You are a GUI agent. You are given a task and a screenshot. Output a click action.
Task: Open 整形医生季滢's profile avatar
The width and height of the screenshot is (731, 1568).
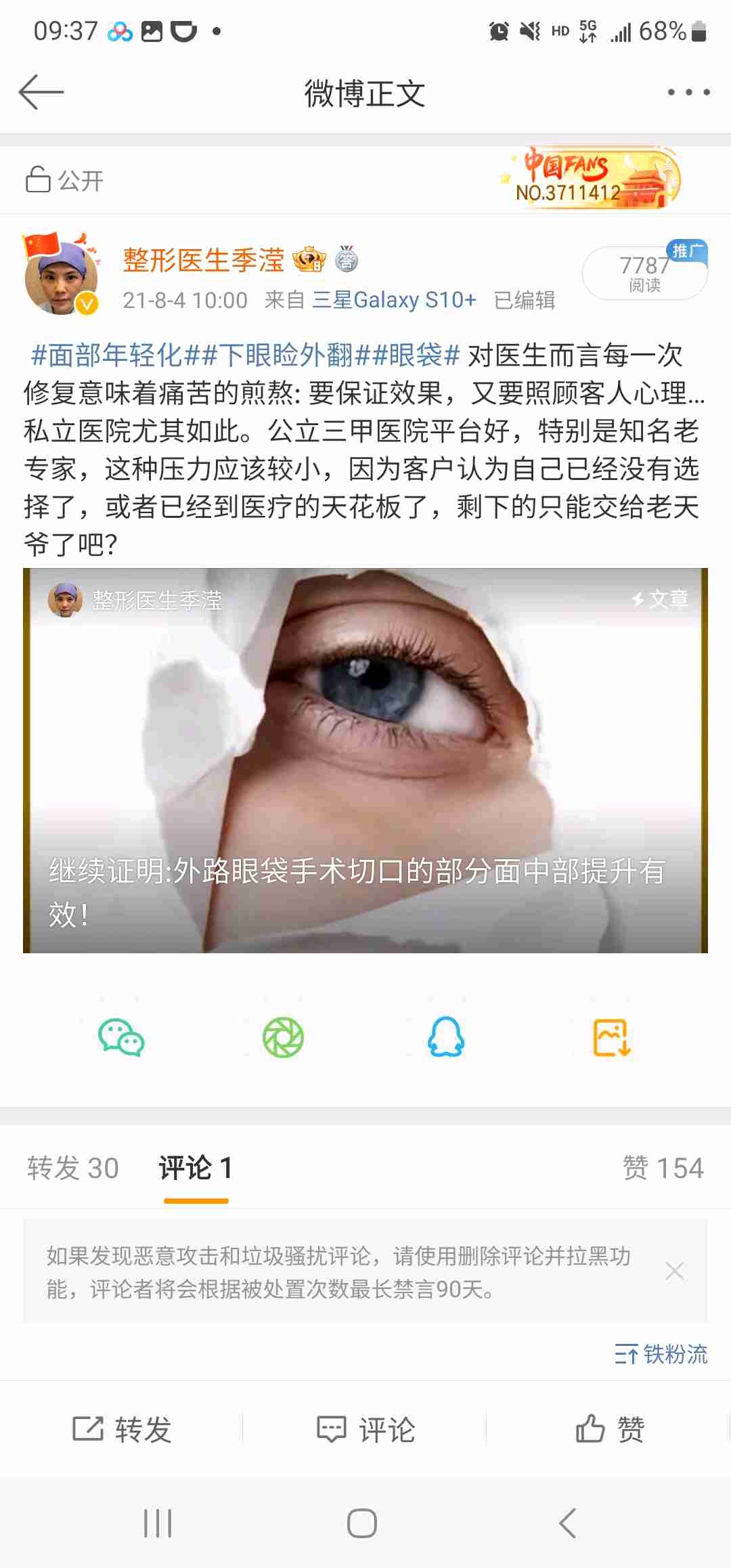click(61, 278)
